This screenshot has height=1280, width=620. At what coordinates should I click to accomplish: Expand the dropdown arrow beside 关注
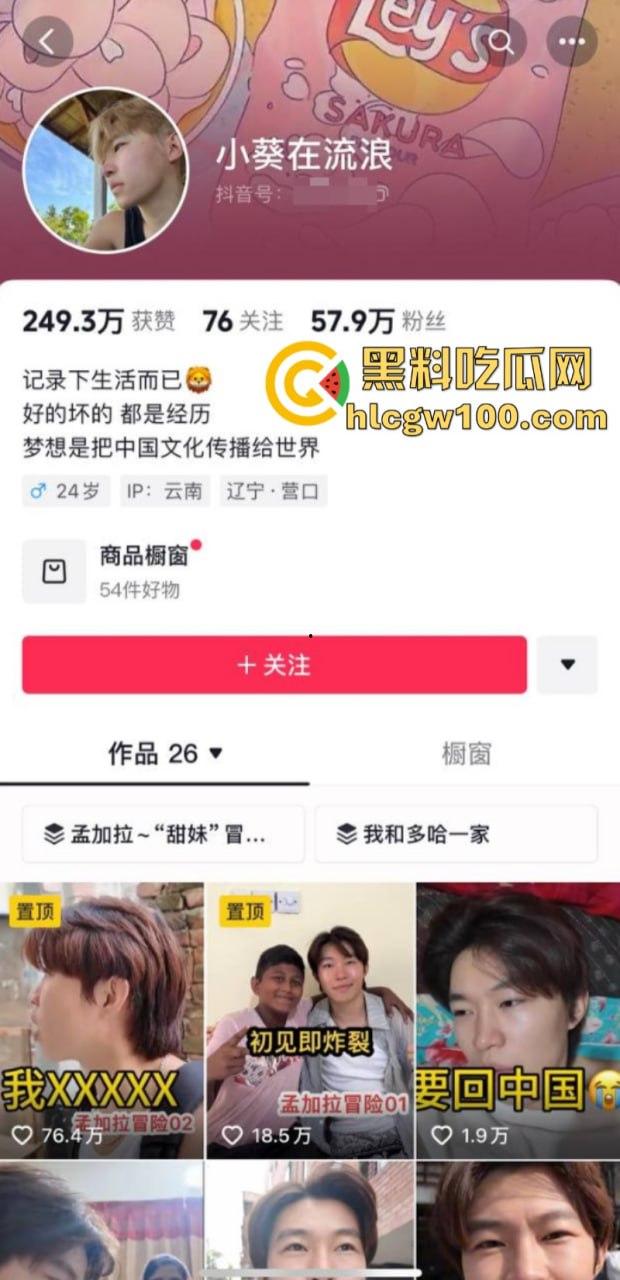(567, 665)
